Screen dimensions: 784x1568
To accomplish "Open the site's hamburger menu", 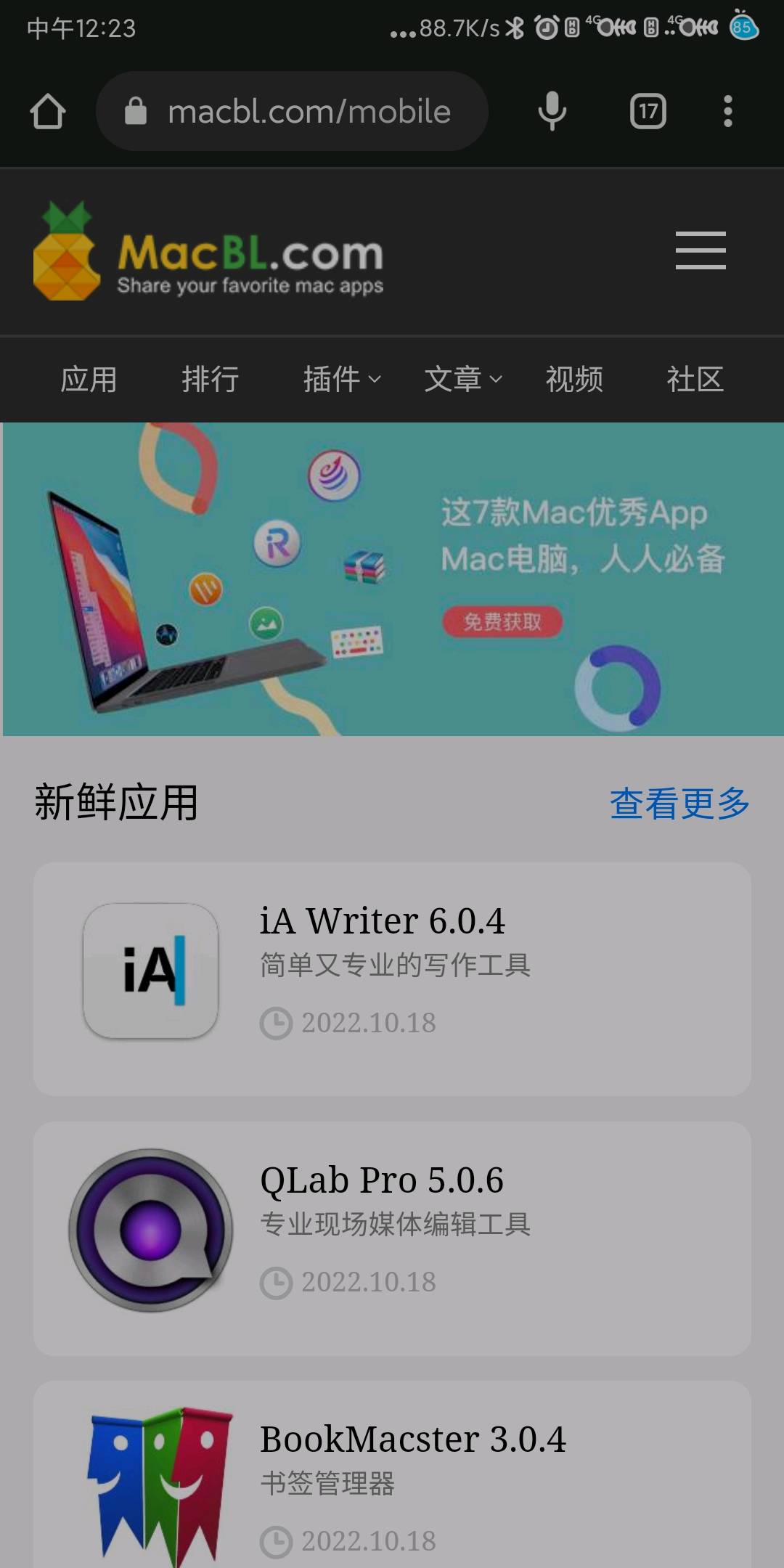I will (x=700, y=251).
